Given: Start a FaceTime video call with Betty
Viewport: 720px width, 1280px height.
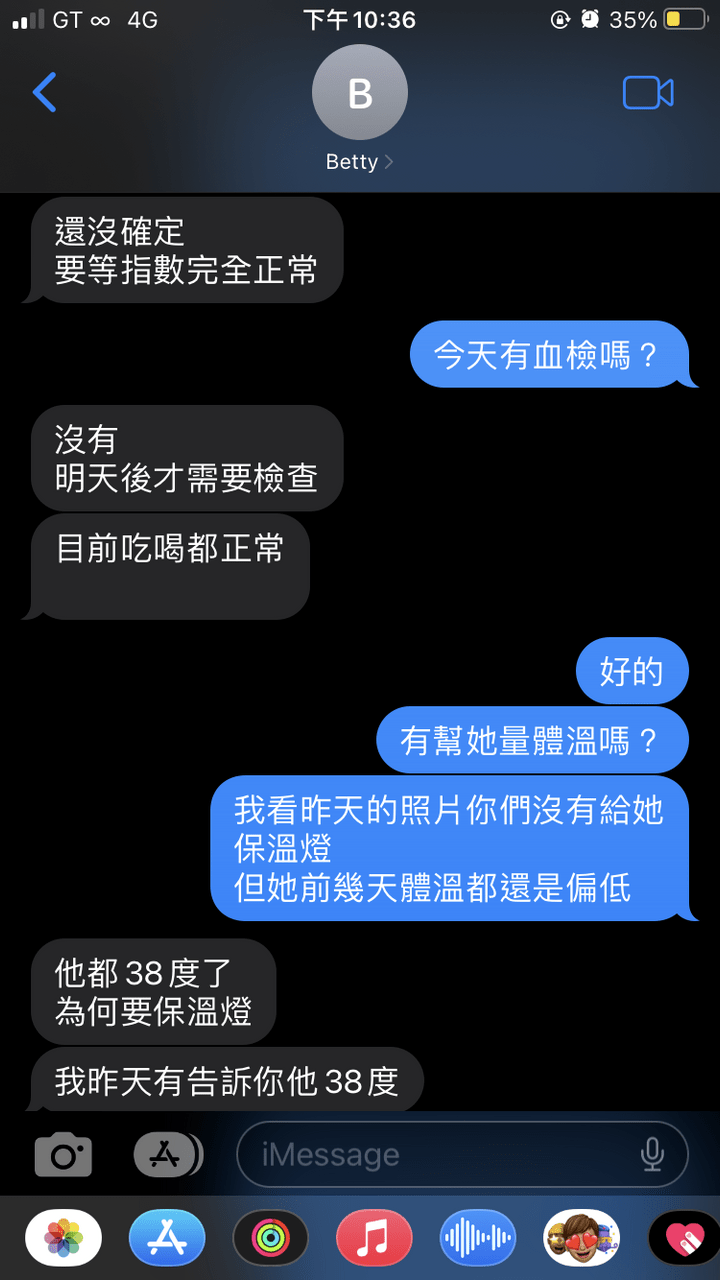Looking at the screenshot, I should click(x=649, y=92).
